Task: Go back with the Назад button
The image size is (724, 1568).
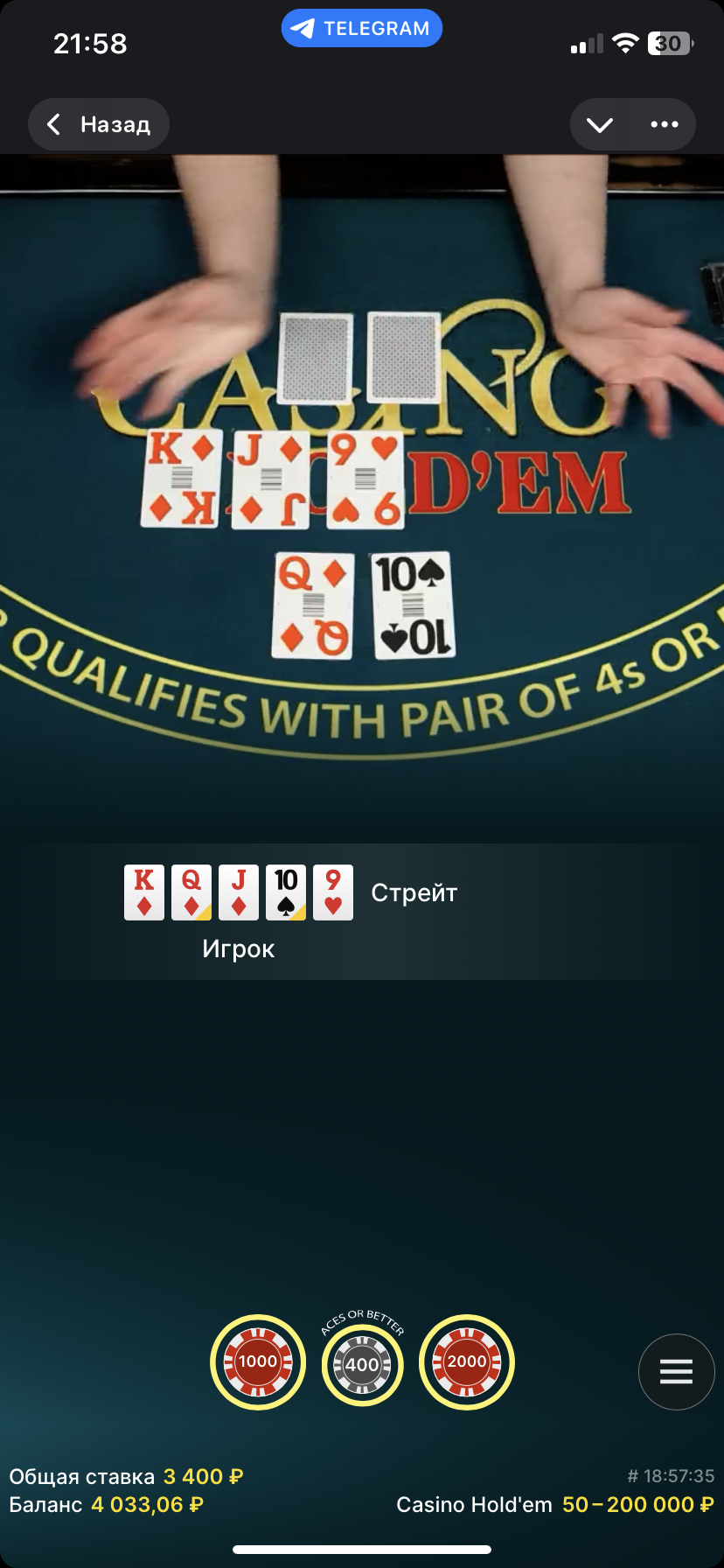Action: [x=99, y=125]
